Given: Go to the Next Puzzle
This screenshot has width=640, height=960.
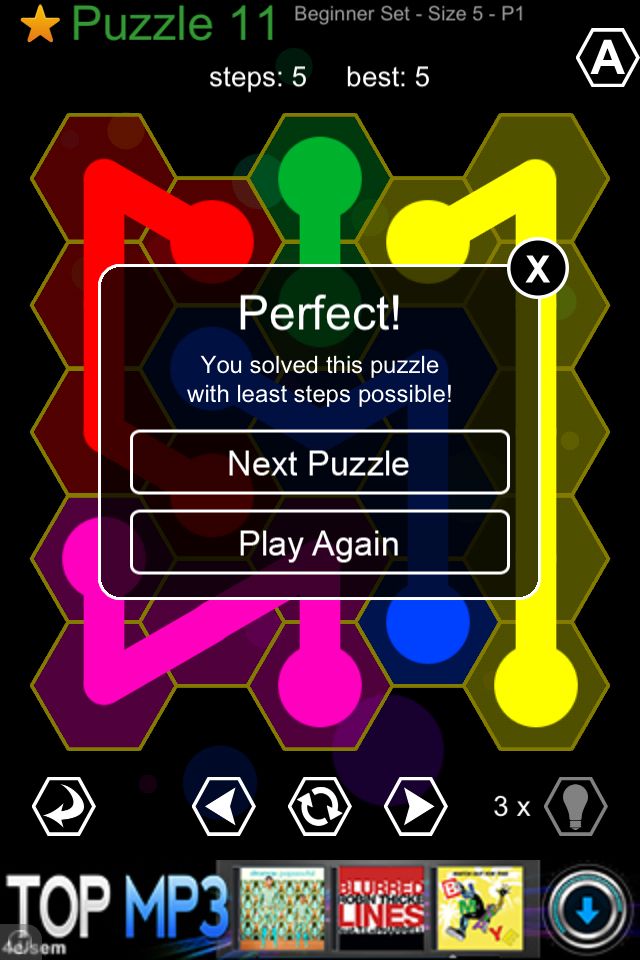Looking at the screenshot, I should [x=319, y=463].
